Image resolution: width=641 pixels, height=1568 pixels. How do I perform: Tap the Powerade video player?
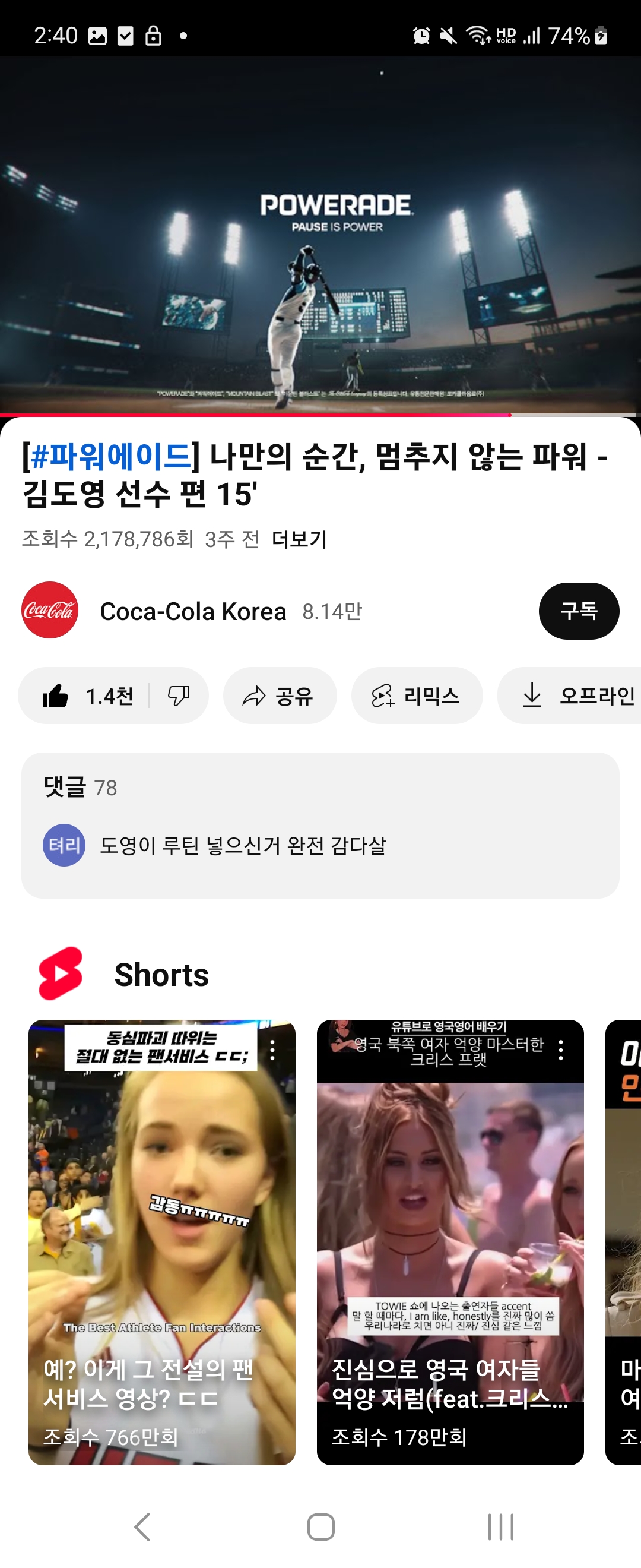click(x=320, y=235)
